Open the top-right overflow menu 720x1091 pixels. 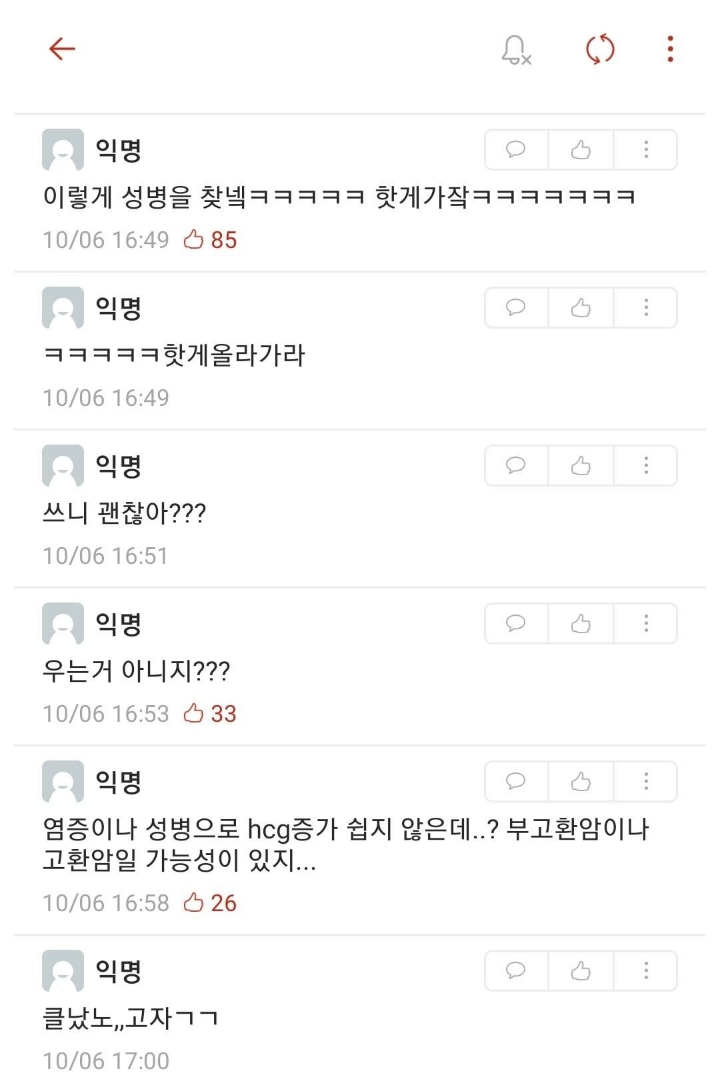point(669,49)
